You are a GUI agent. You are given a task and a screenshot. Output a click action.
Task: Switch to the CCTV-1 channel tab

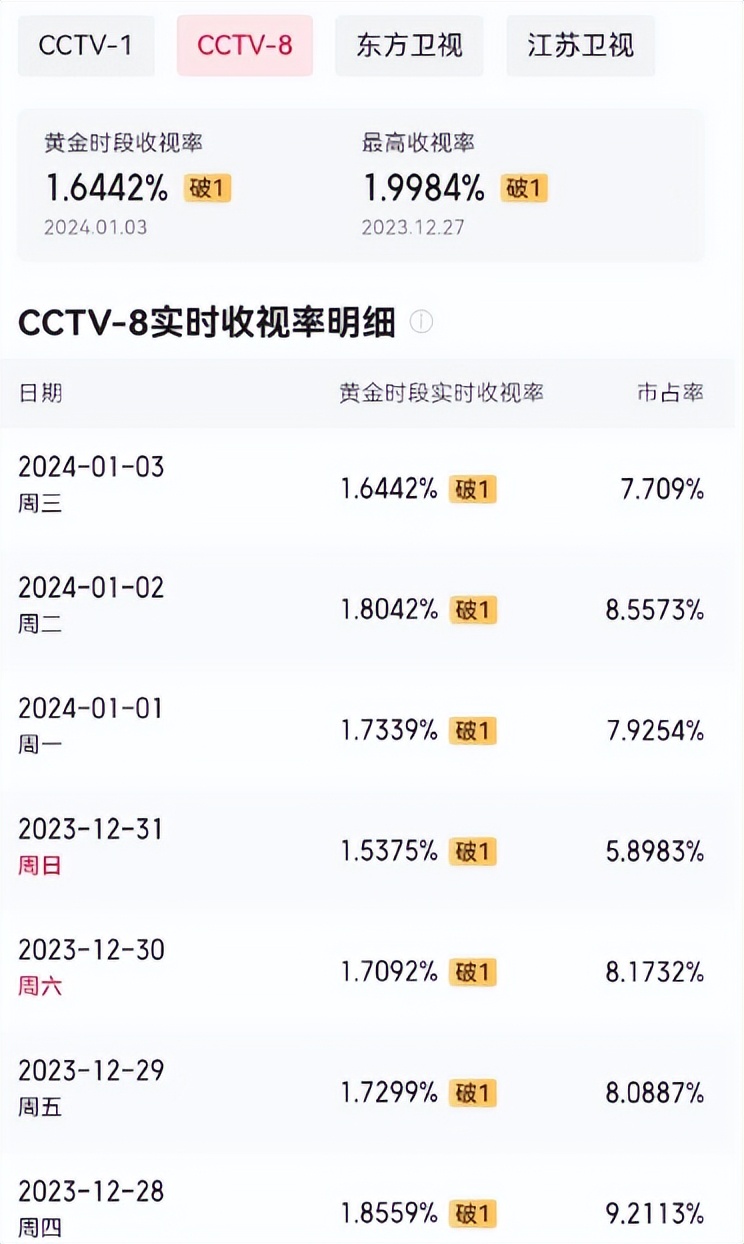click(x=85, y=46)
